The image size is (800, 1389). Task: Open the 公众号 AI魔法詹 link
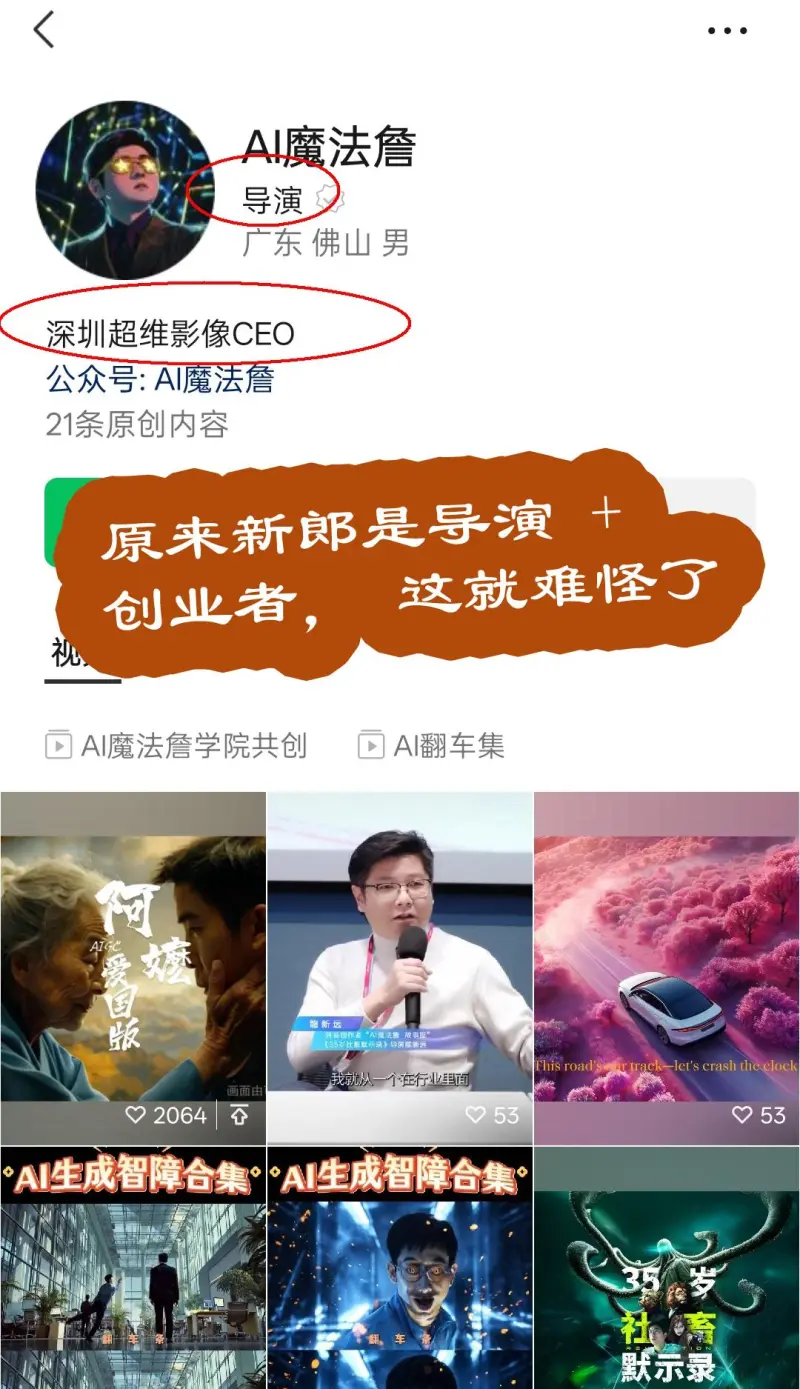pos(160,380)
